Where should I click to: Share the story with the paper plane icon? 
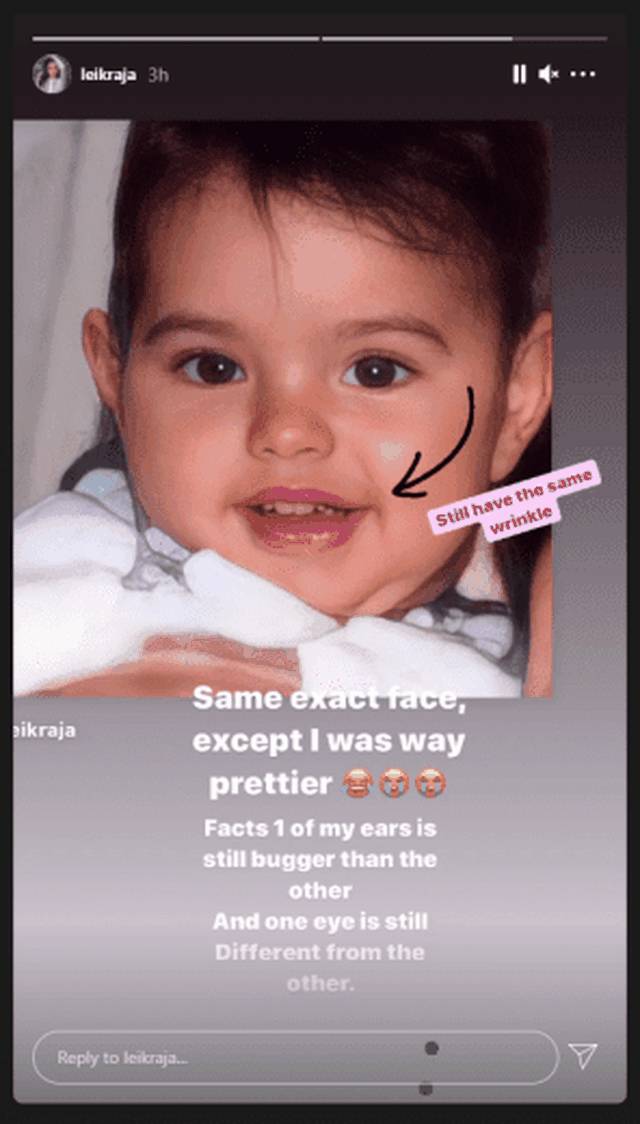click(x=583, y=1056)
